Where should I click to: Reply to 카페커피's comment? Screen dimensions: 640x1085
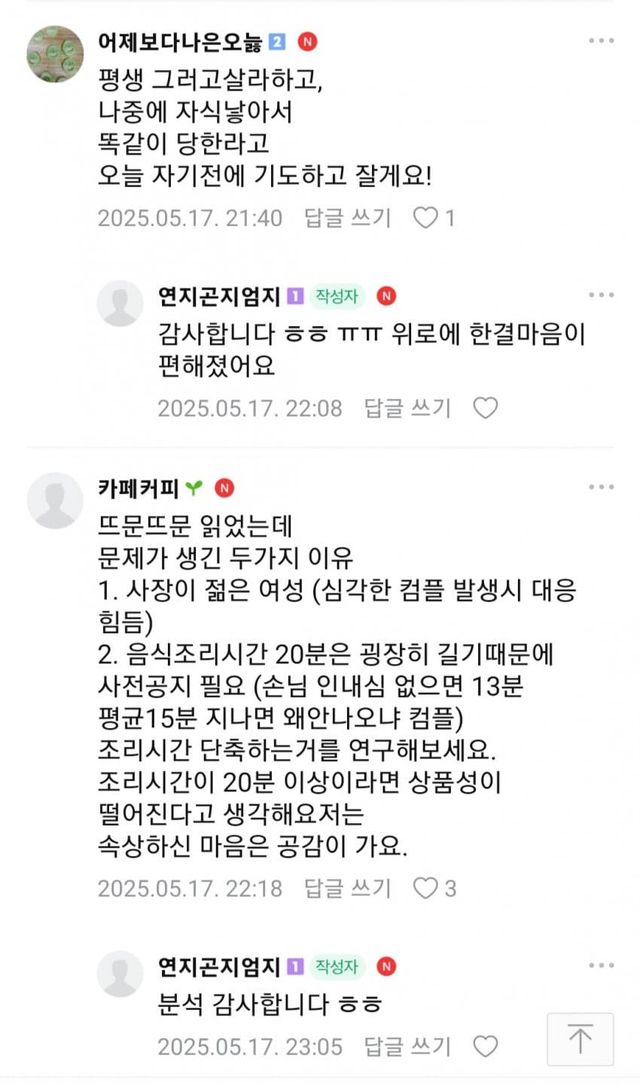click(347, 888)
